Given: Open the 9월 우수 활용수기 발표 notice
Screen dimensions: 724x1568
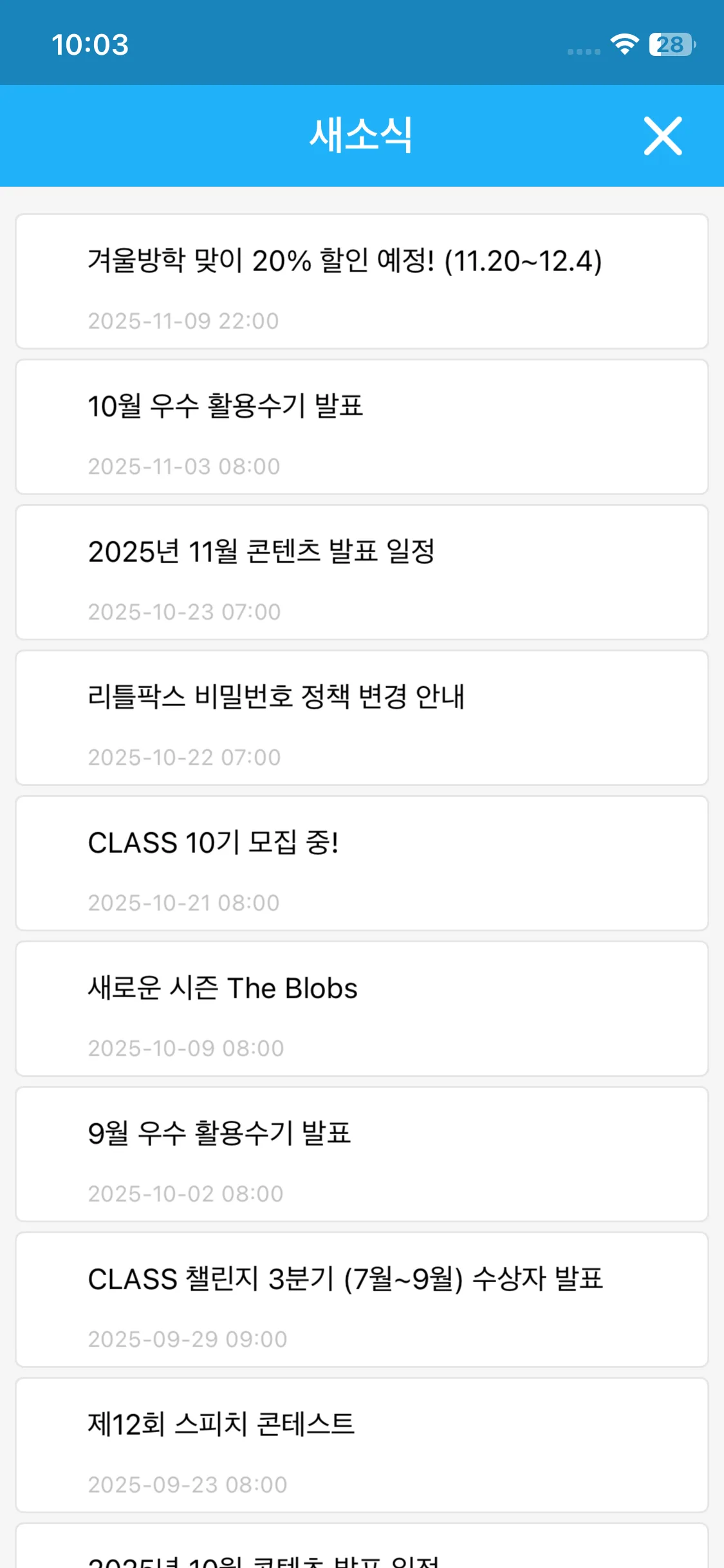Looking at the screenshot, I should click(362, 1154).
